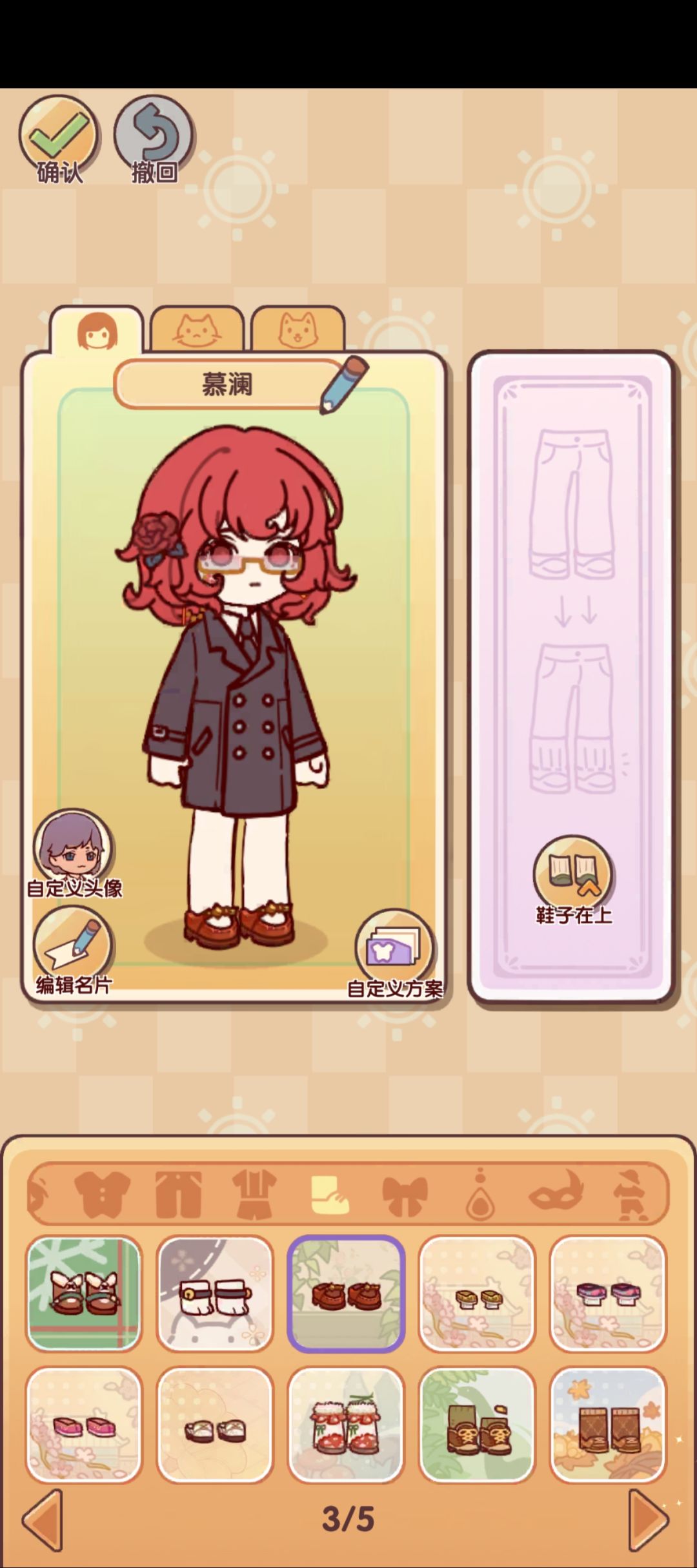Open 编辑名片 edit name card
The image size is (697, 1568).
(74, 949)
